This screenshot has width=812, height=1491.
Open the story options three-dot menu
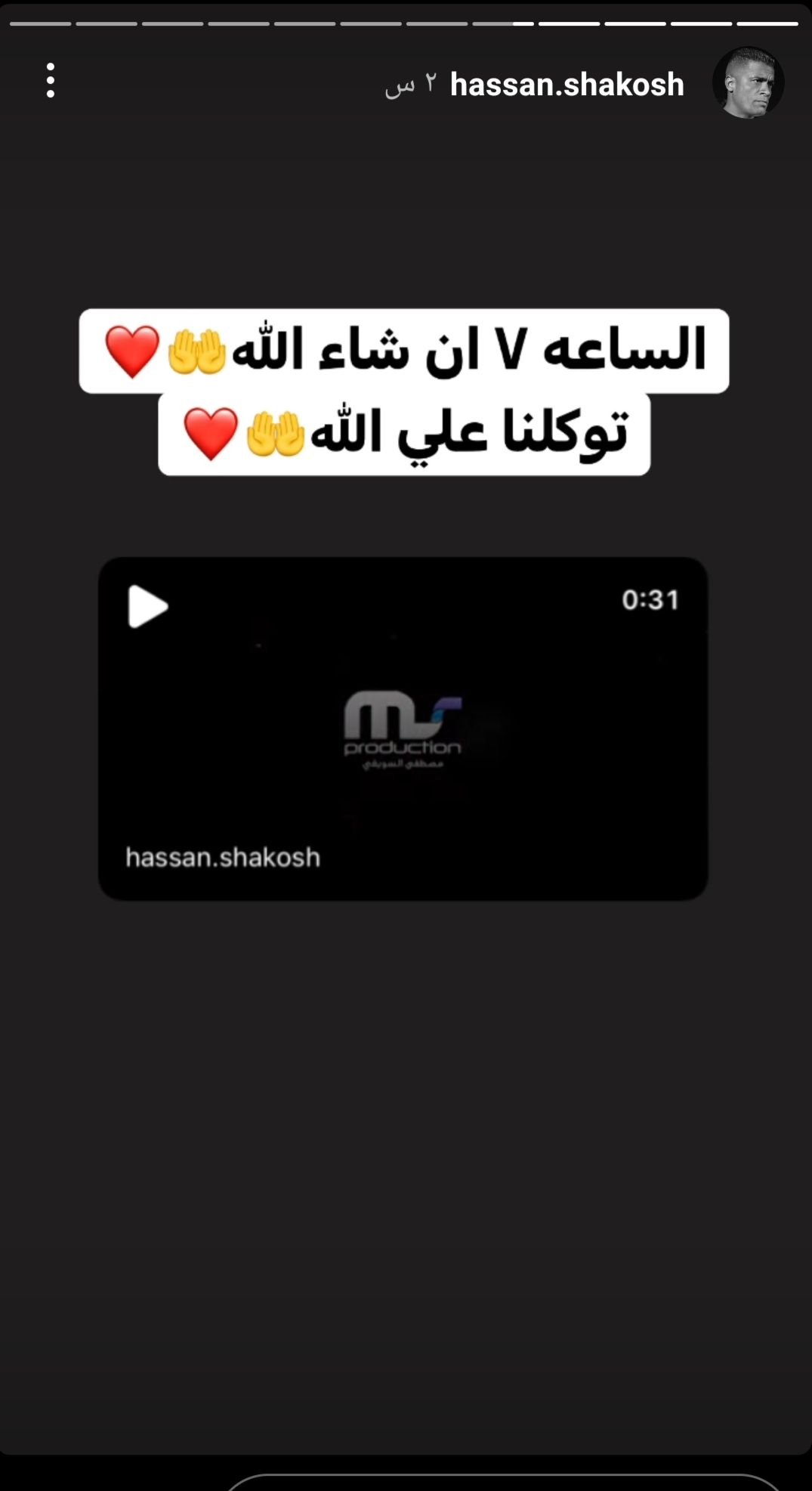[x=50, y=81]
